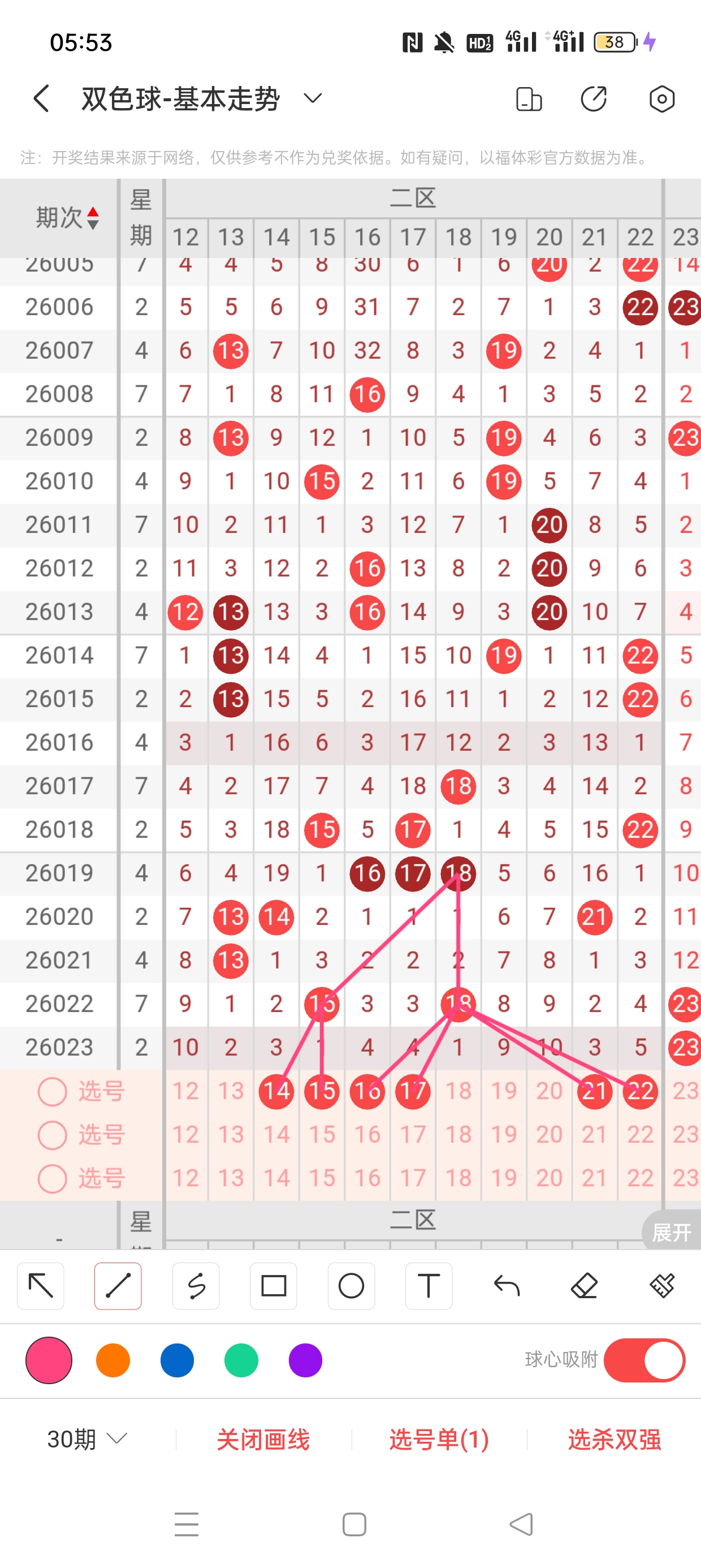The width and height of the screenshot is (701, 1568).
Task: Select the first 选号 radio circle
Action: coord(51,1091)
